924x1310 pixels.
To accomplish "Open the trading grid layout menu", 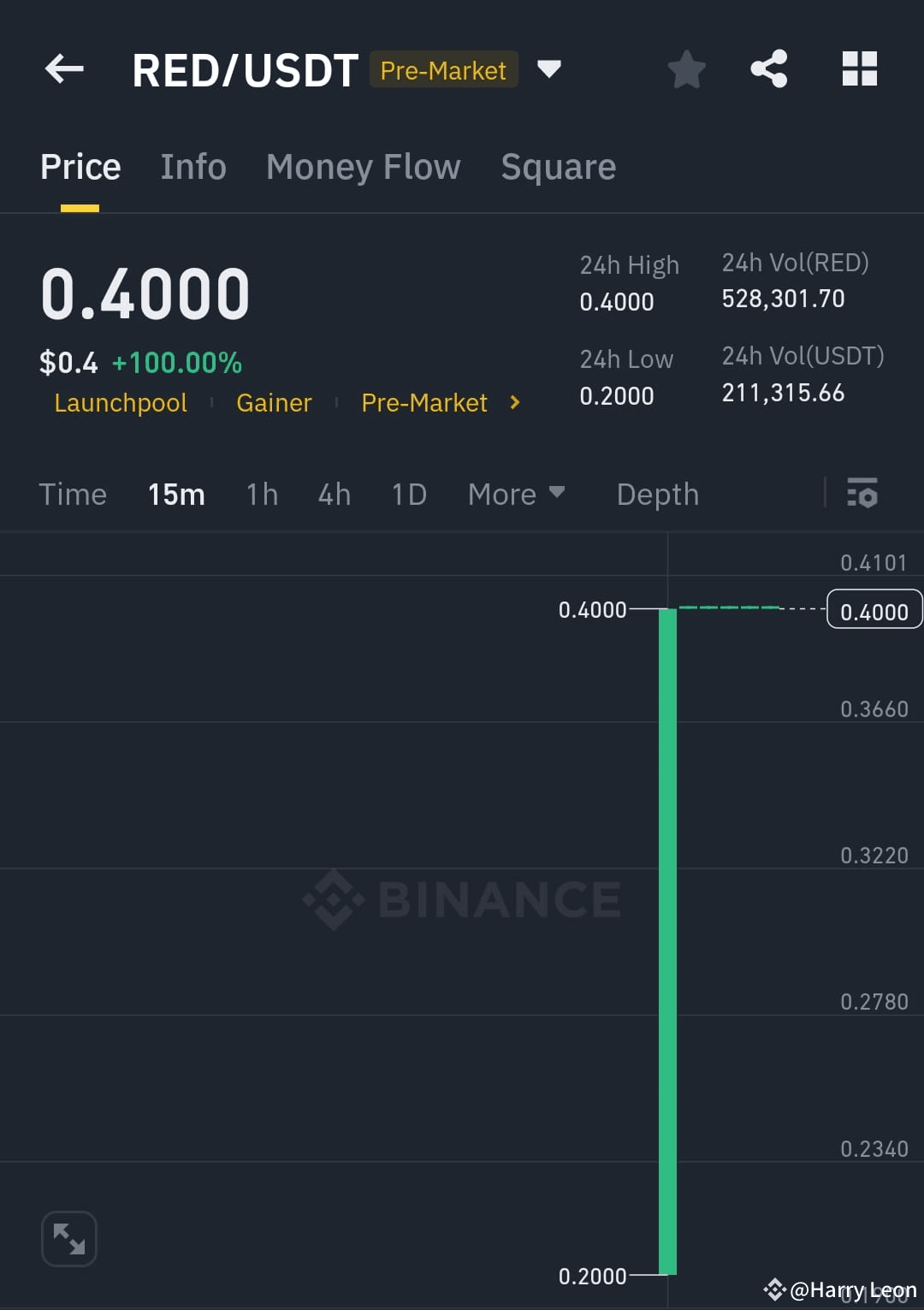I will (859, 69).
